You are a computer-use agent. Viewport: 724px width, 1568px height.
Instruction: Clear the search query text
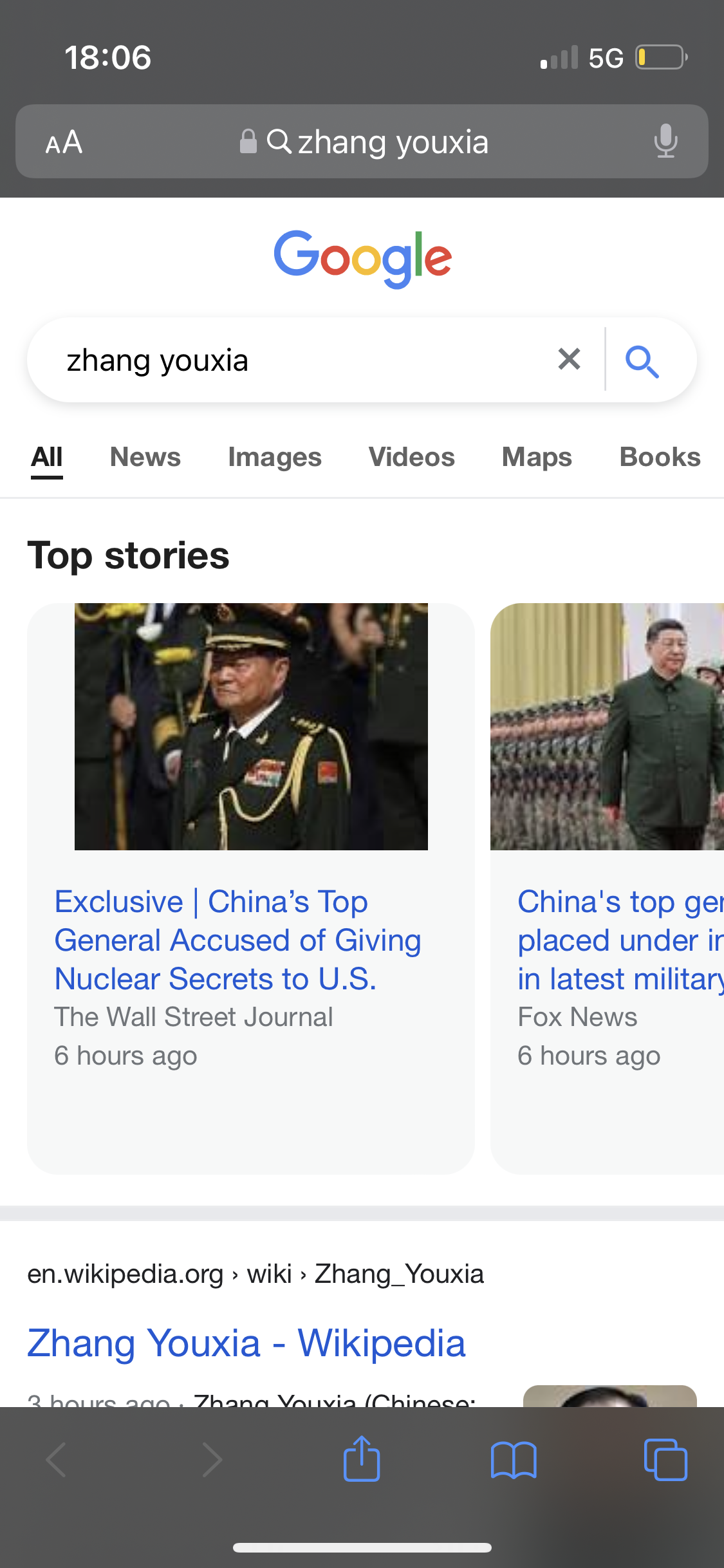point(569,359)
